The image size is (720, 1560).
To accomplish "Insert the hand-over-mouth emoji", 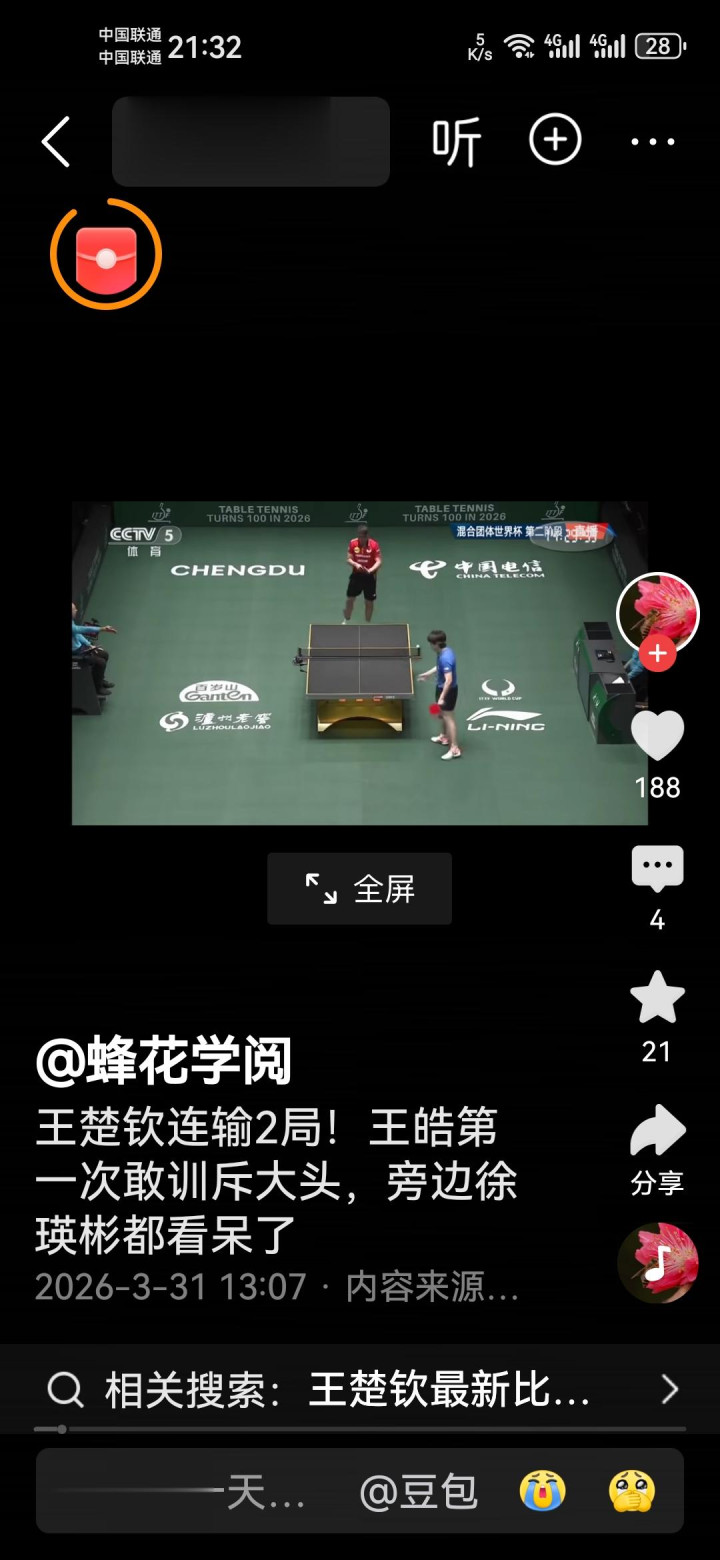I will point(632,1492).
